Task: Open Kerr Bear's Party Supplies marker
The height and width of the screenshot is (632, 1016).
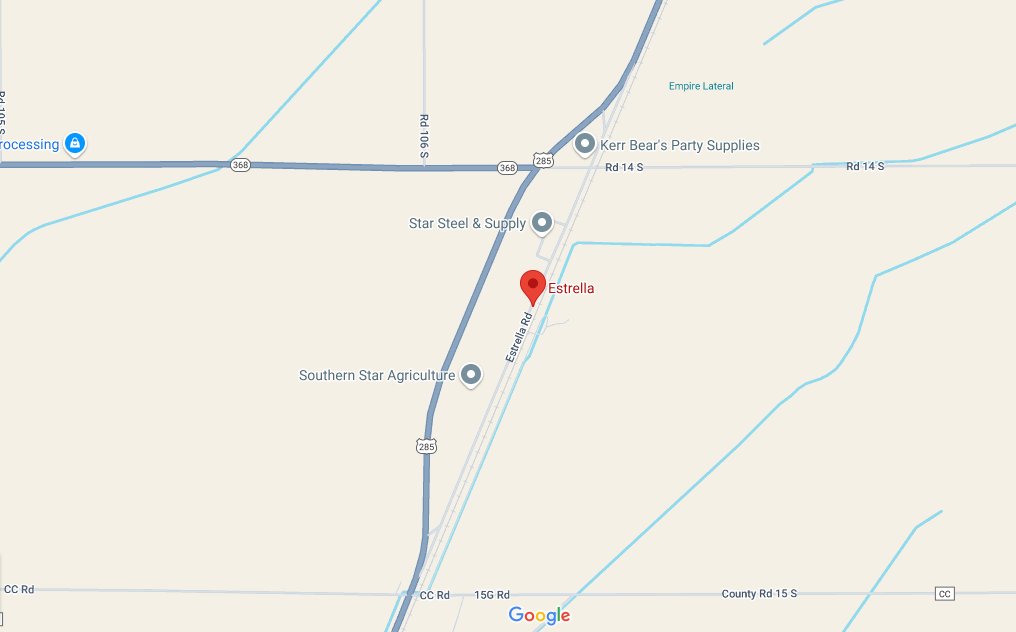Action: tap(586, 145)
